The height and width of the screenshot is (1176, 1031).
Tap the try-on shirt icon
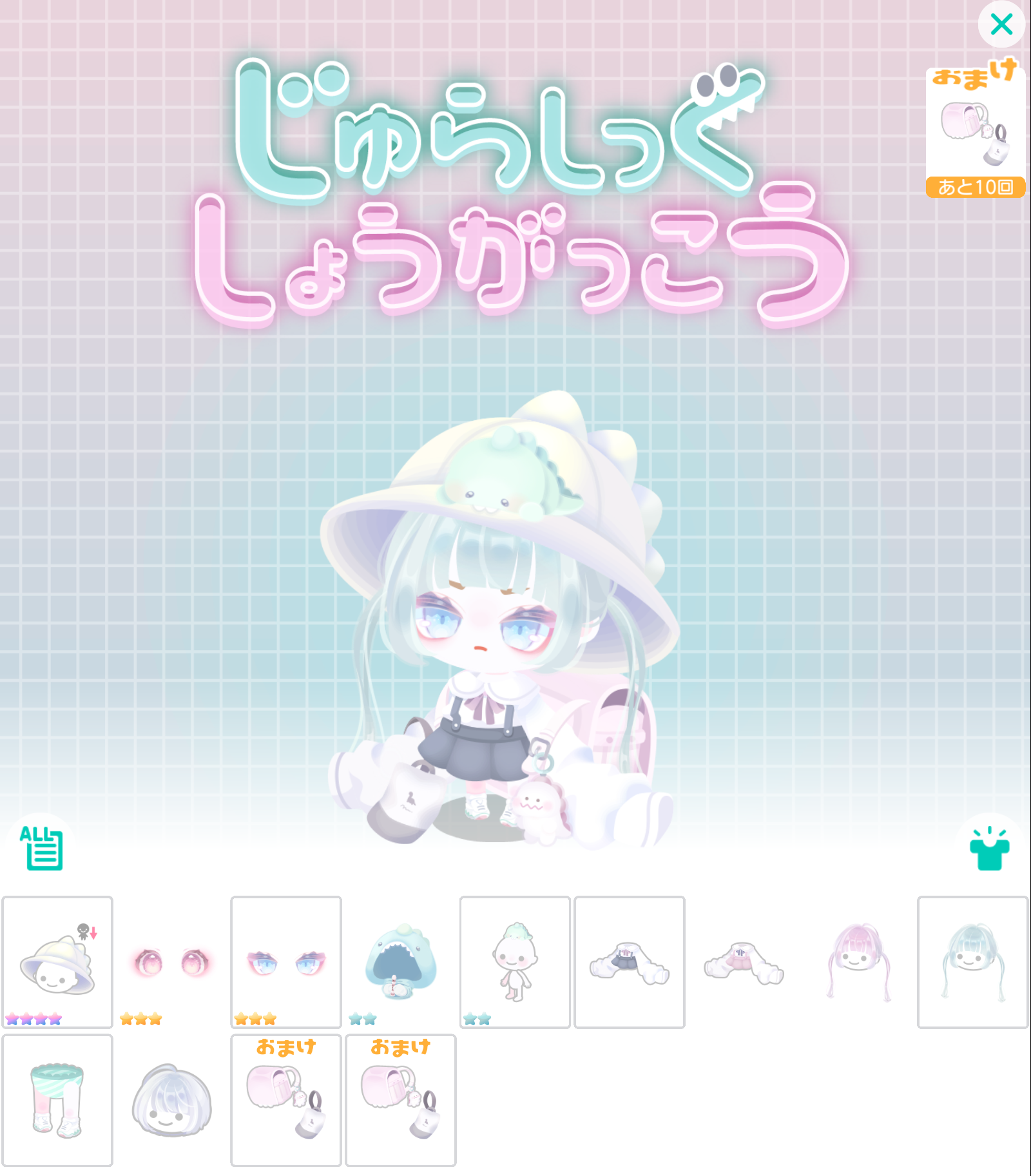[x=989, y=848]
